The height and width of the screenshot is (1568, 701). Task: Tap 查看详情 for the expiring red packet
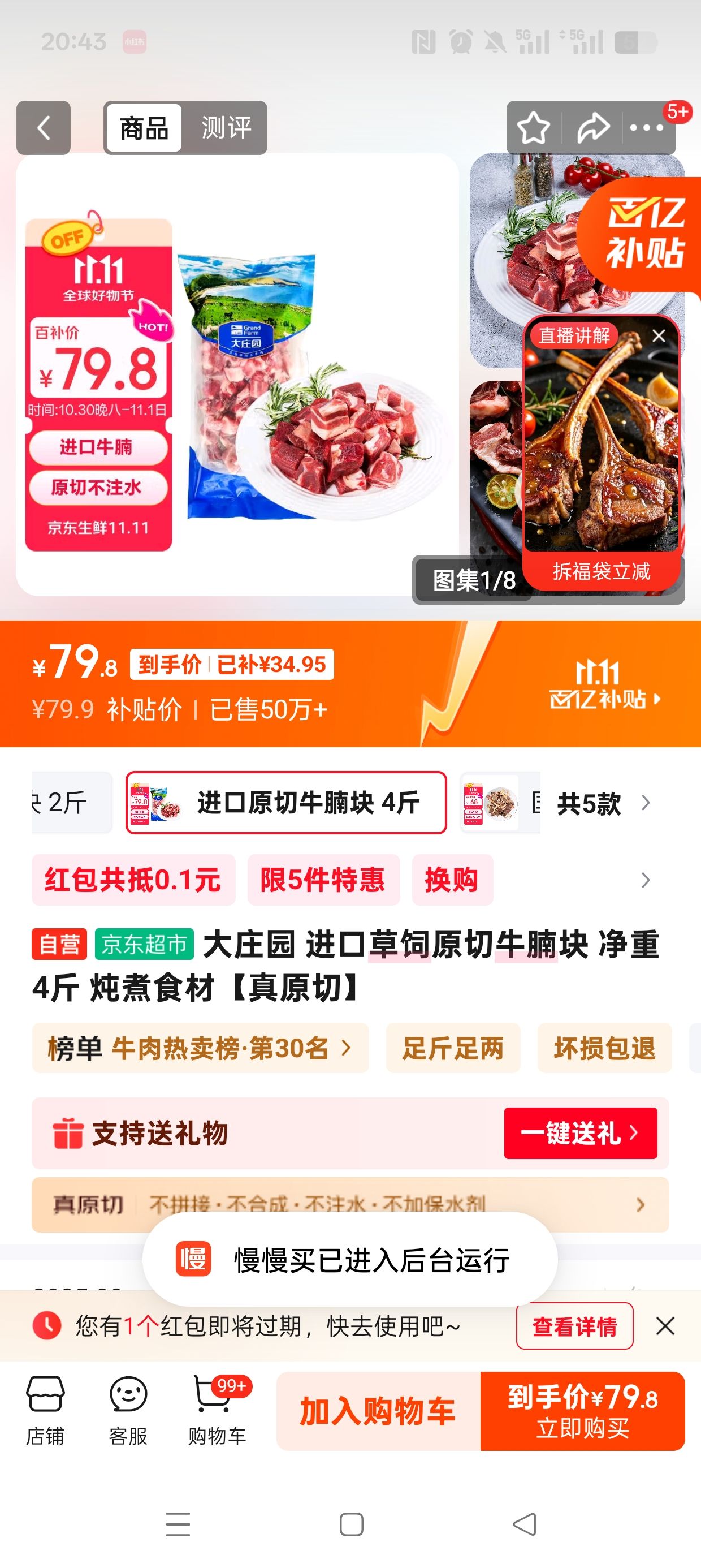tap(574, 1326)
